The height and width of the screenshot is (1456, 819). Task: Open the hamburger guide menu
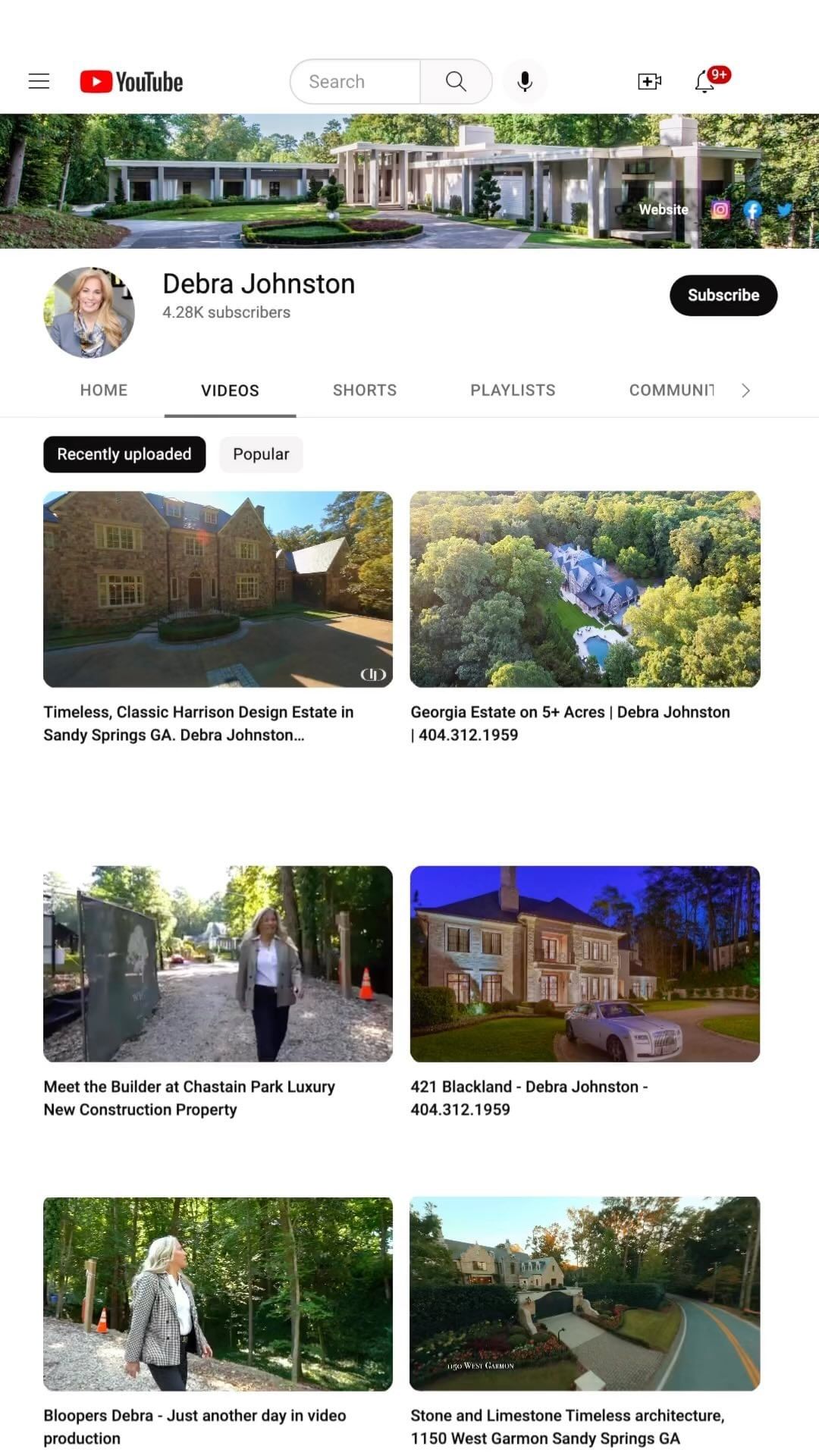point(39,81)
